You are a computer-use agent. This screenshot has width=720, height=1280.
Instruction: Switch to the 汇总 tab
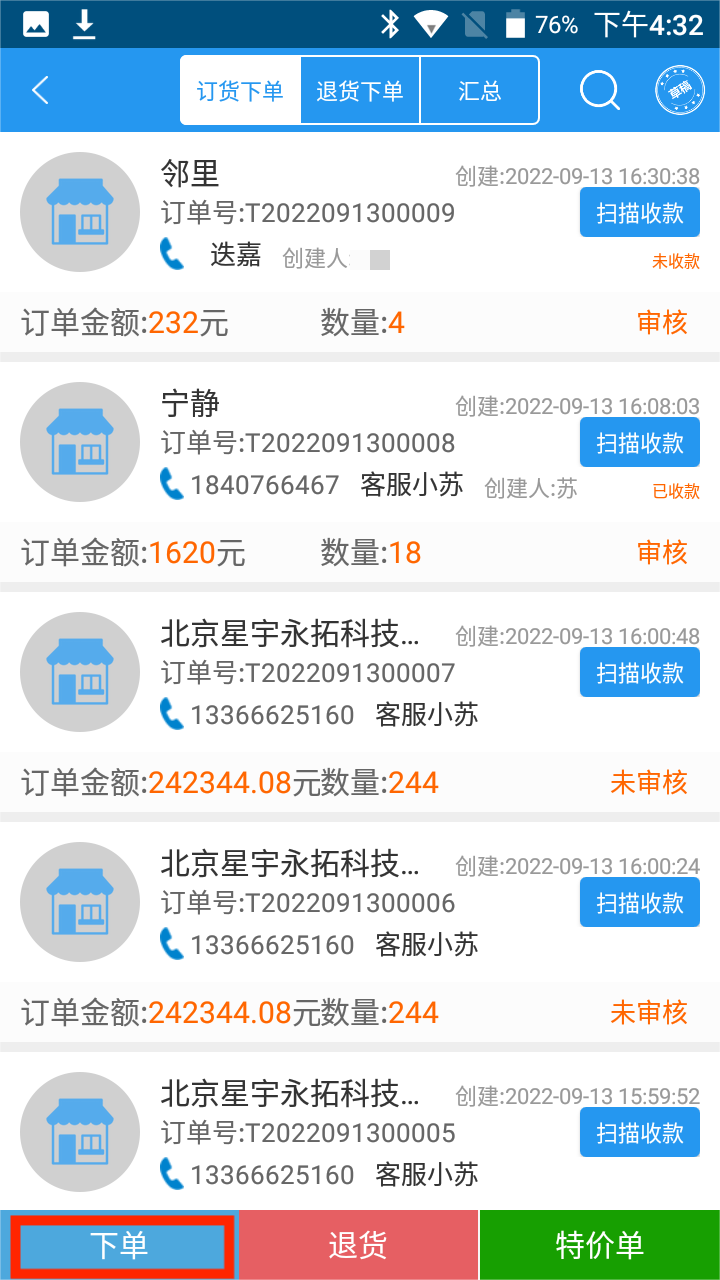pos(479,91)
